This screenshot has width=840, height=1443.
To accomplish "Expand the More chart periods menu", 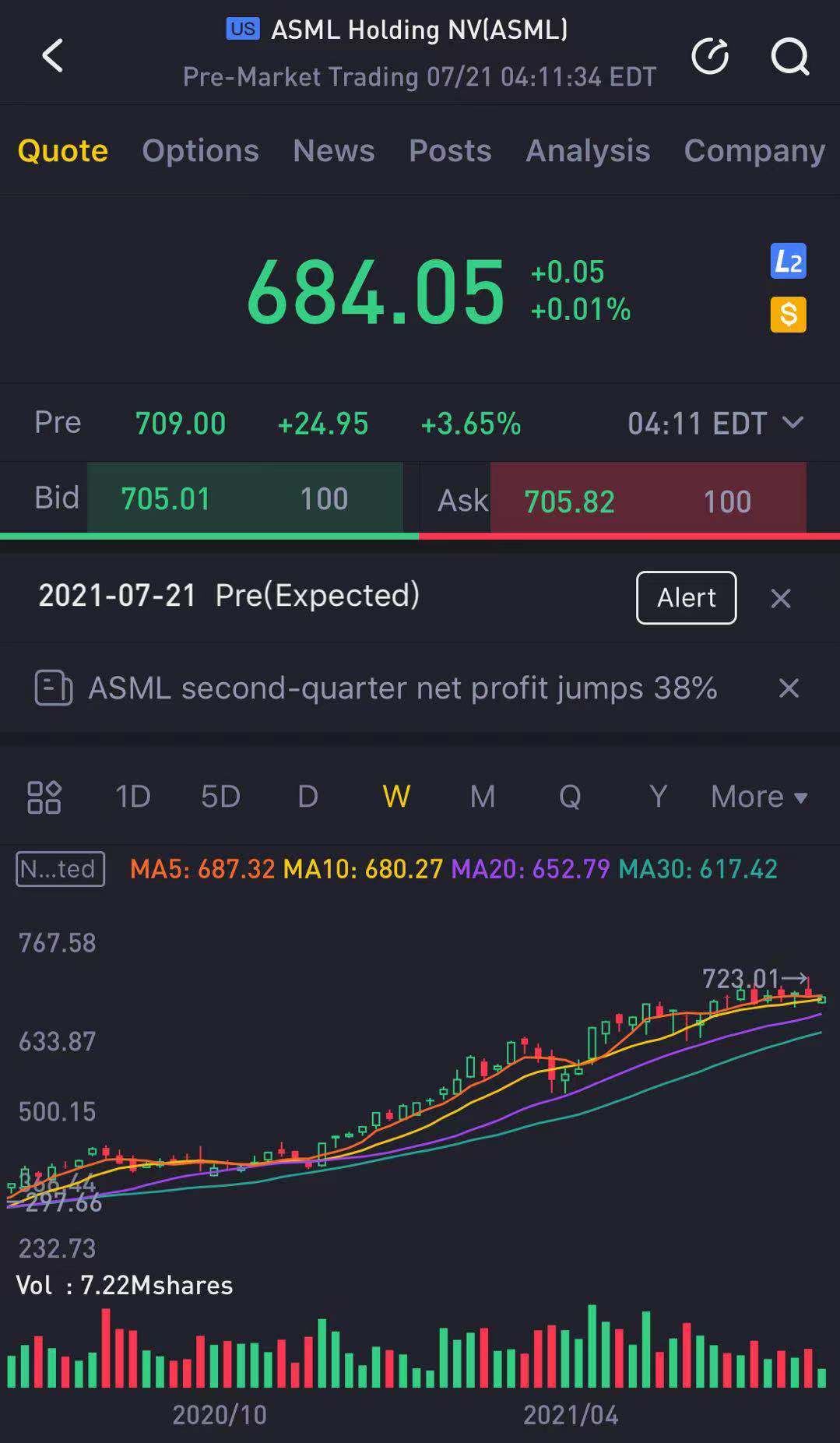I will pos(759,797).
